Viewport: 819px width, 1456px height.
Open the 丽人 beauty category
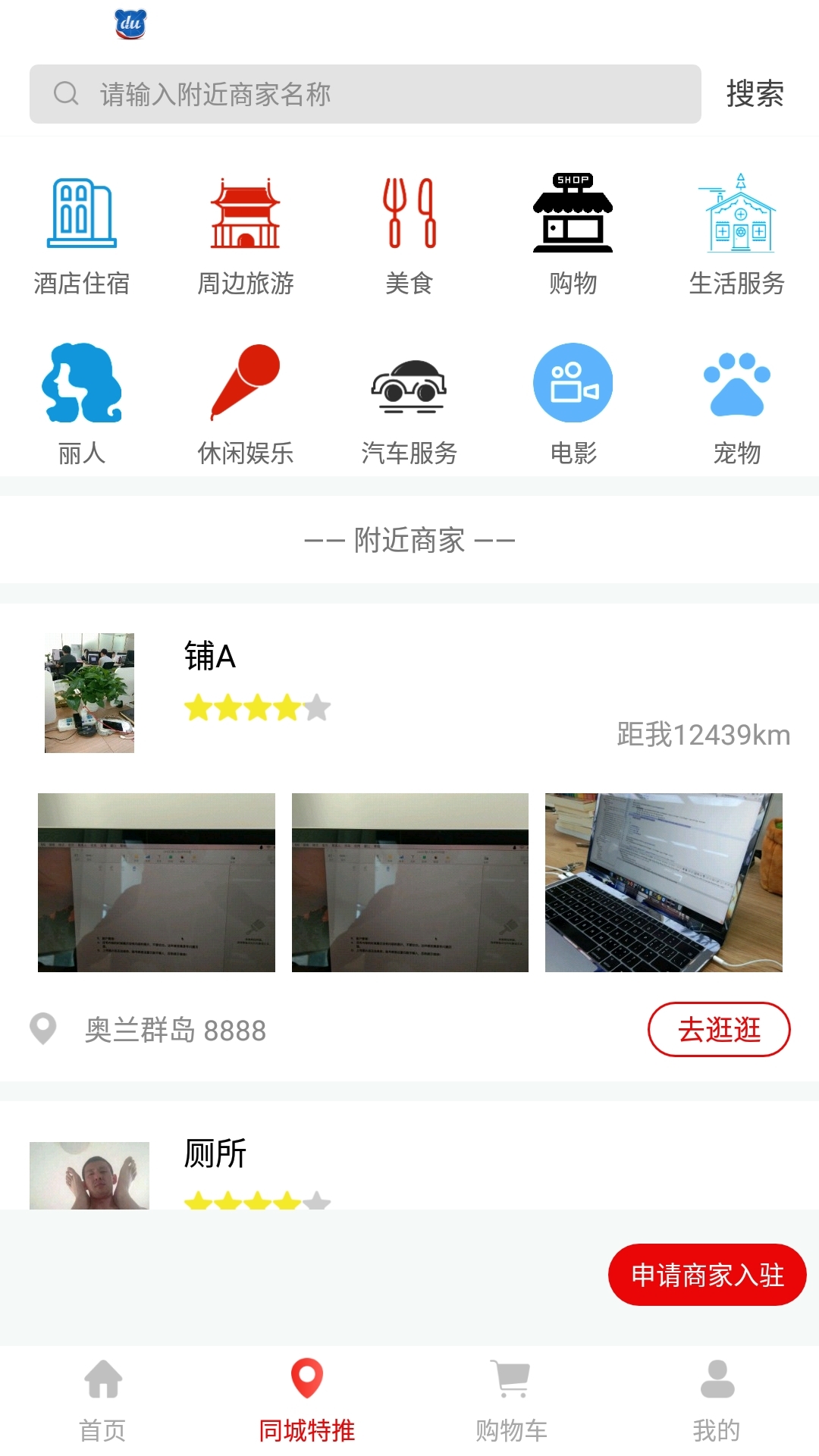point(82,403)
